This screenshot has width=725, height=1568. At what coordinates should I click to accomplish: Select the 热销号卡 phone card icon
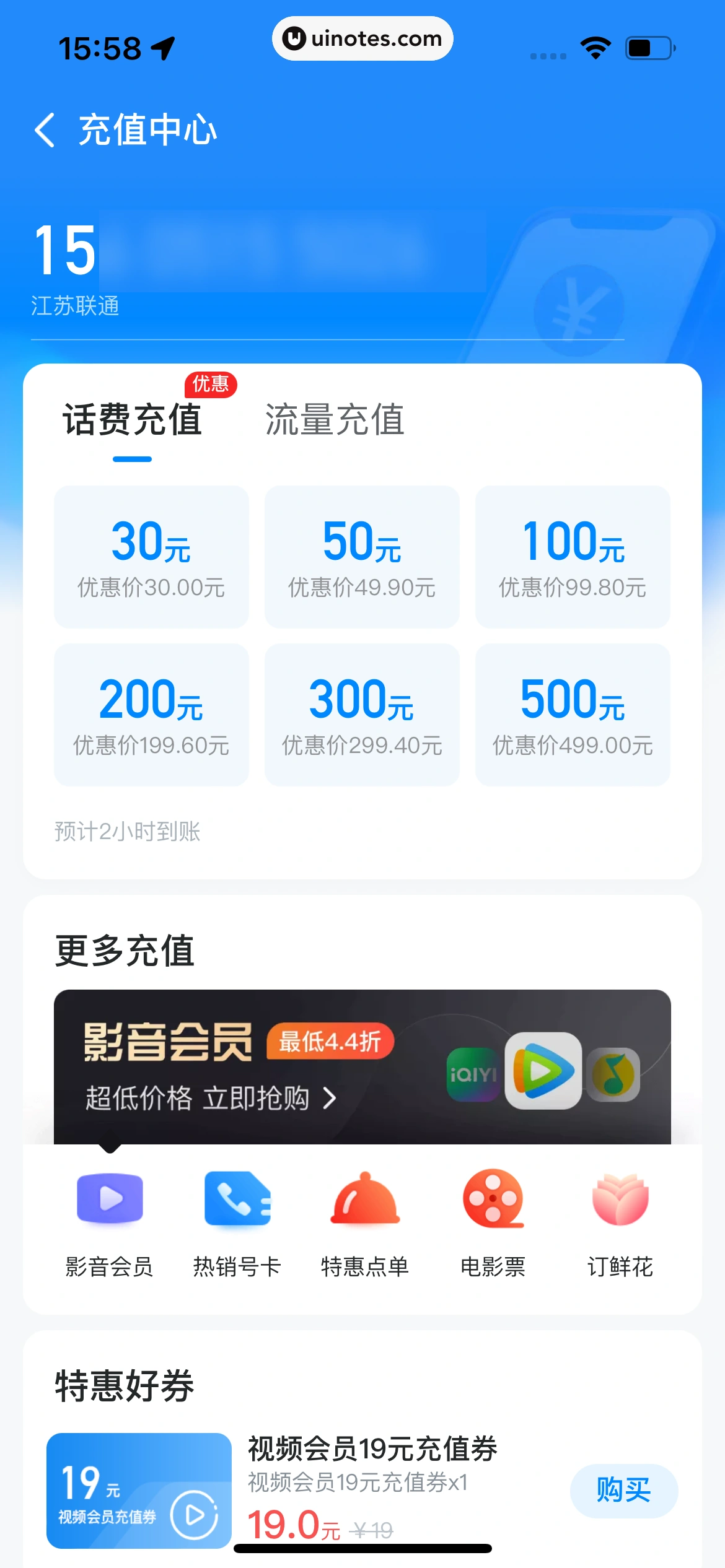(x=237, y=1200)
